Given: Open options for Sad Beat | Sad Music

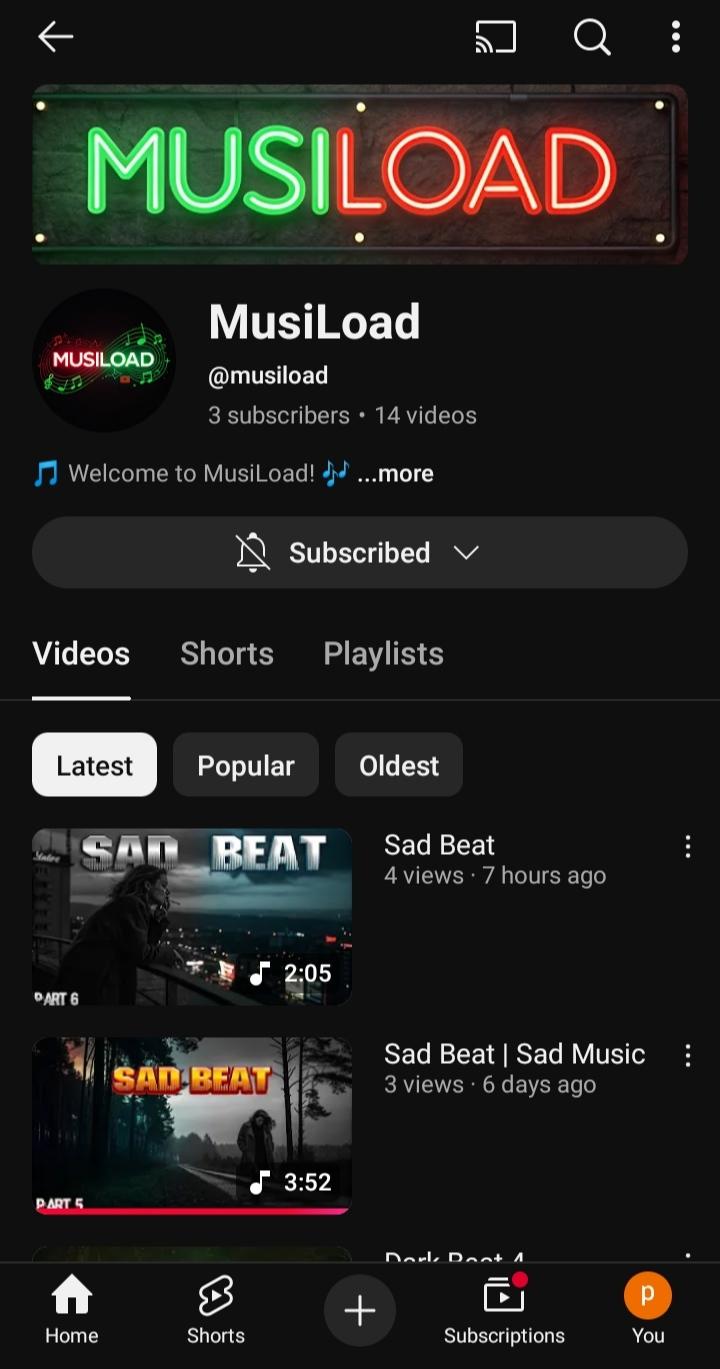Looking at the screenshot, I should [687, 1056].
